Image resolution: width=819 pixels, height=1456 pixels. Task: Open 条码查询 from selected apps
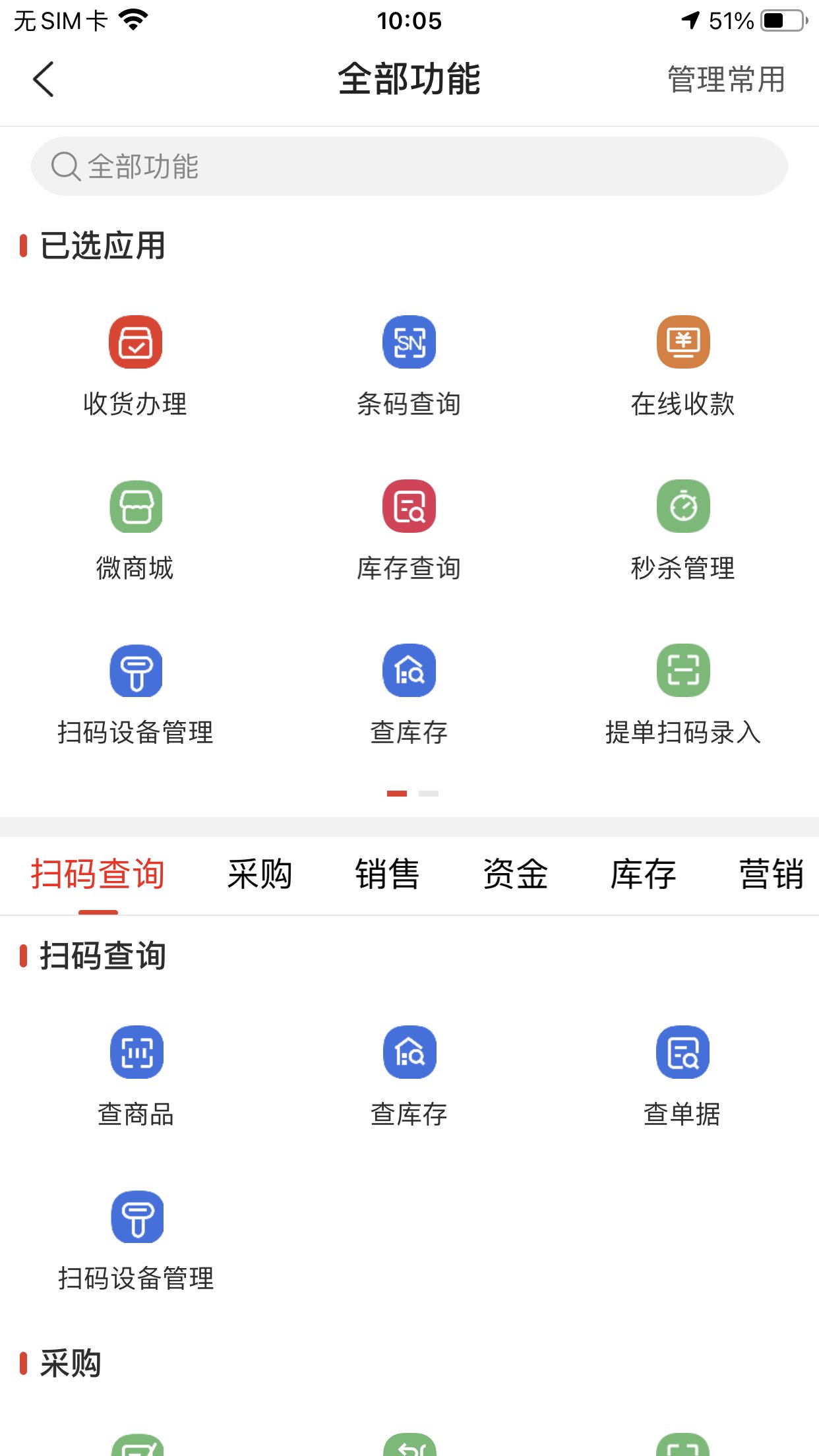[409, 342]
